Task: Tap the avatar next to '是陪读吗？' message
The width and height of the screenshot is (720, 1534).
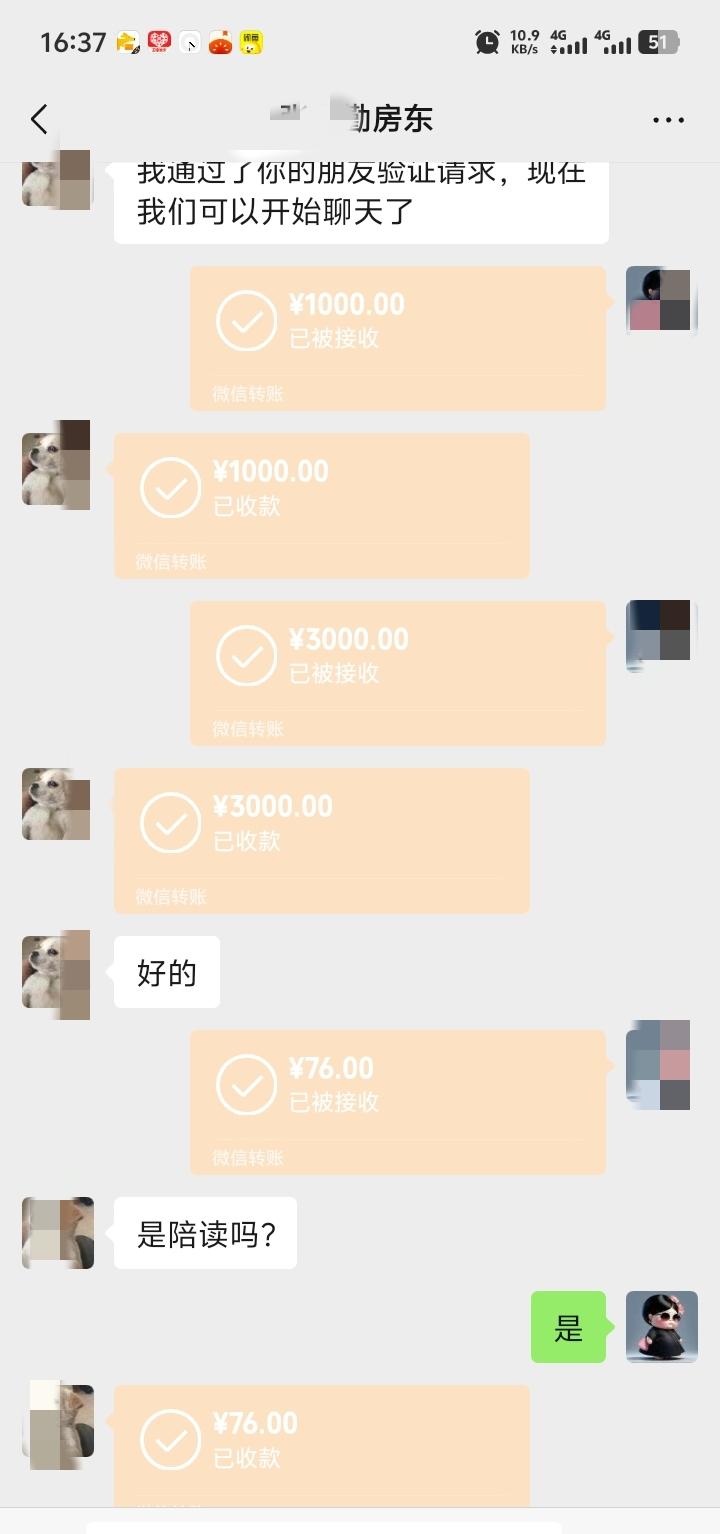Action: (x=57, y=1233)
